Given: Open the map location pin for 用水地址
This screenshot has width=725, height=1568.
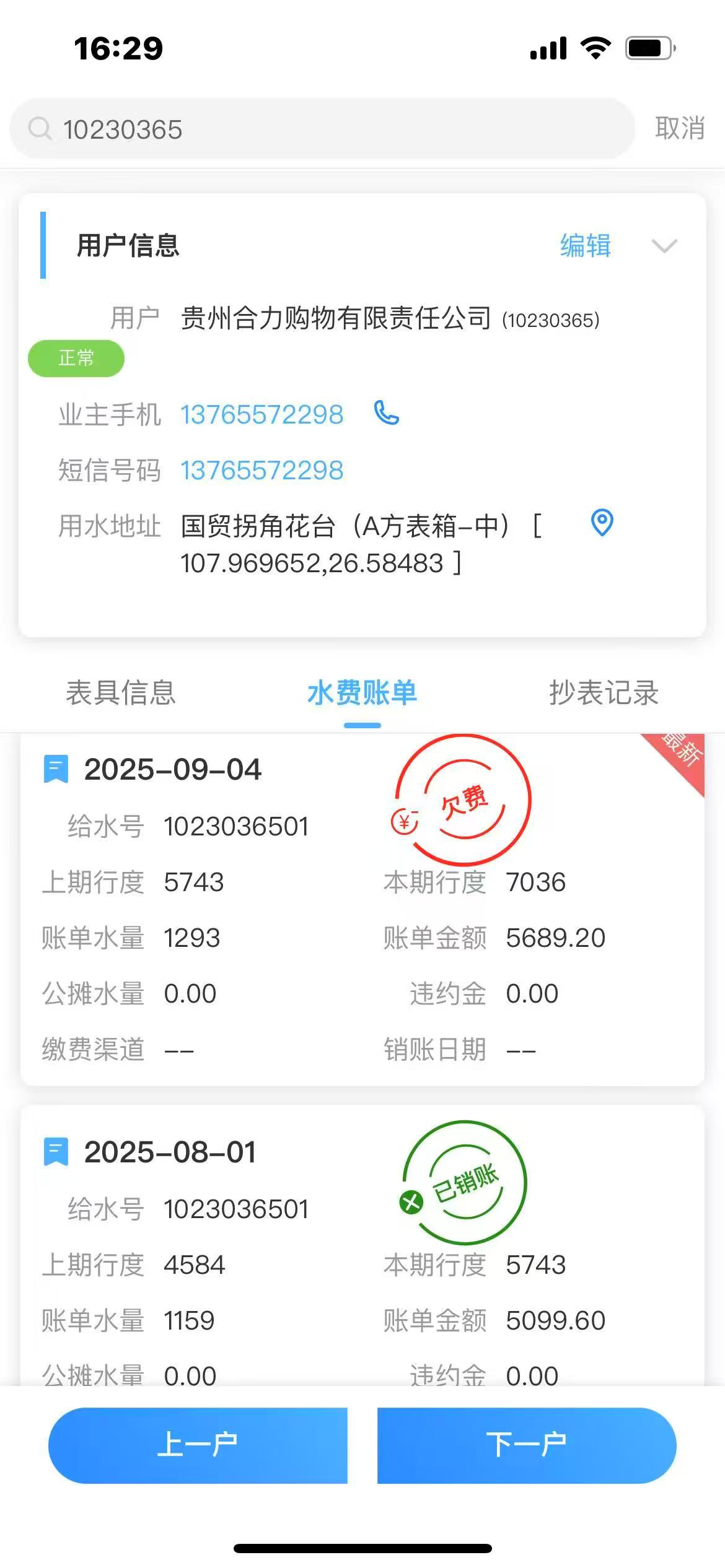Looking at the screenshot, I should pyautogui.click(x=602, y=523).
